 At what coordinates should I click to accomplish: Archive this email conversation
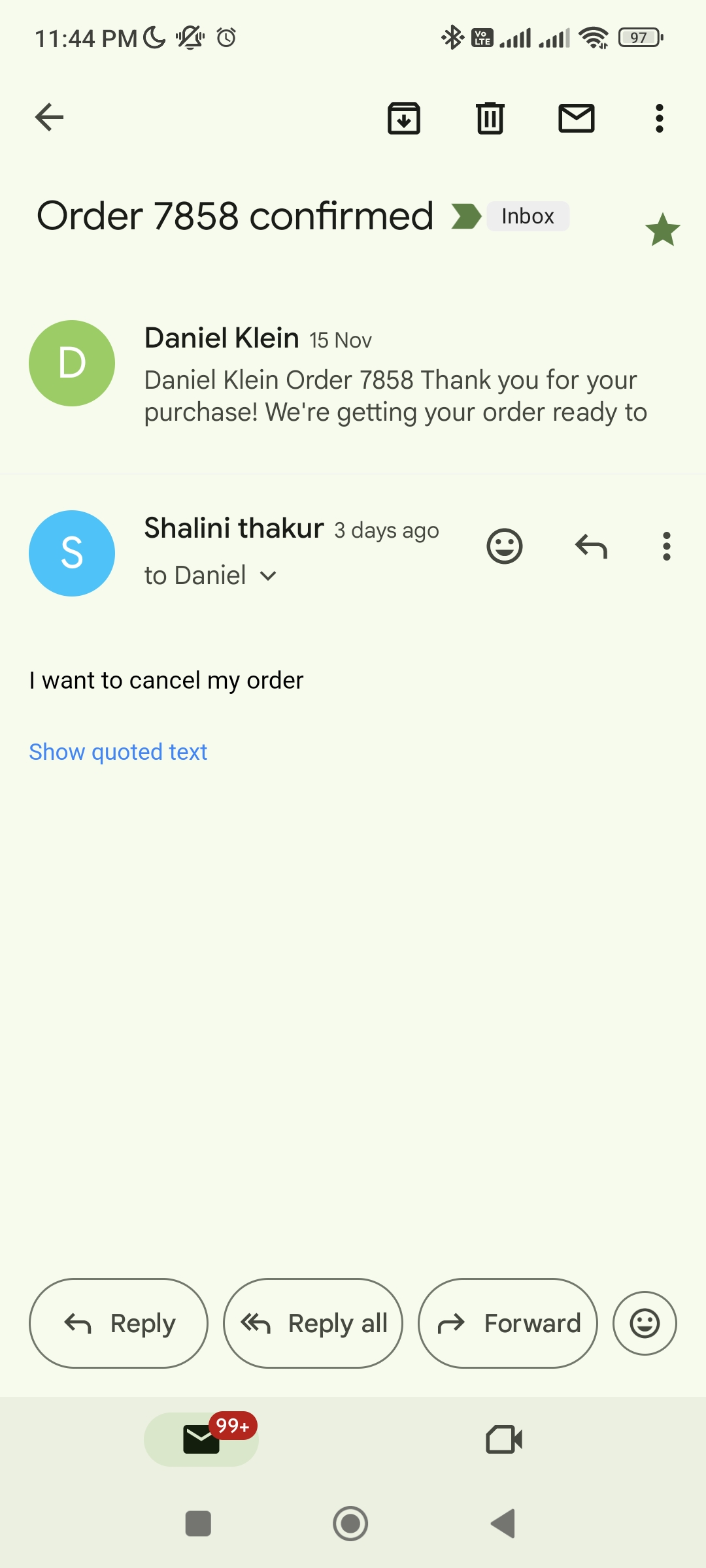pyautogui.click(x=404, y=118)
